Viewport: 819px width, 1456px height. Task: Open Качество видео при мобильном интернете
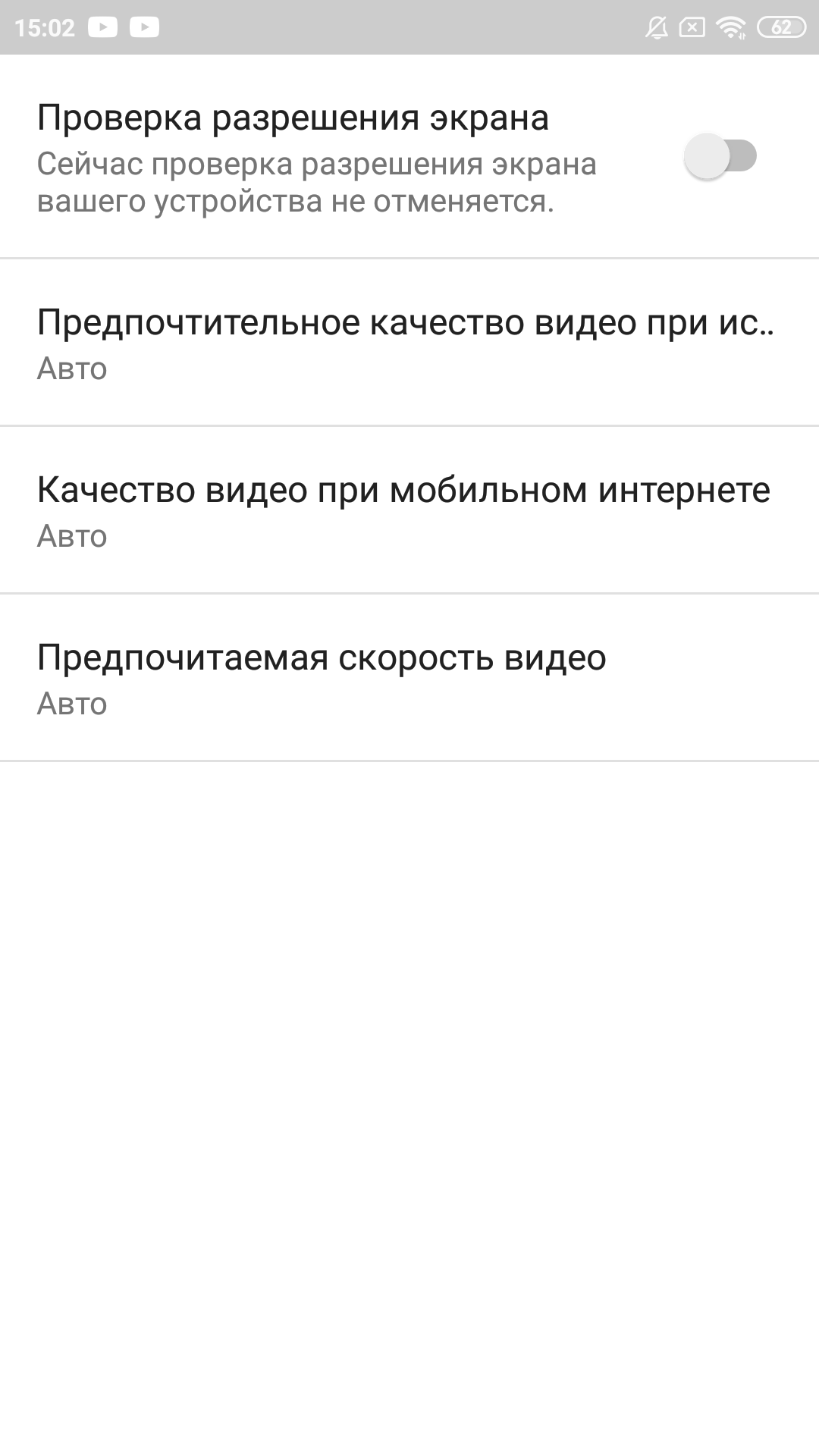point(409,510)
